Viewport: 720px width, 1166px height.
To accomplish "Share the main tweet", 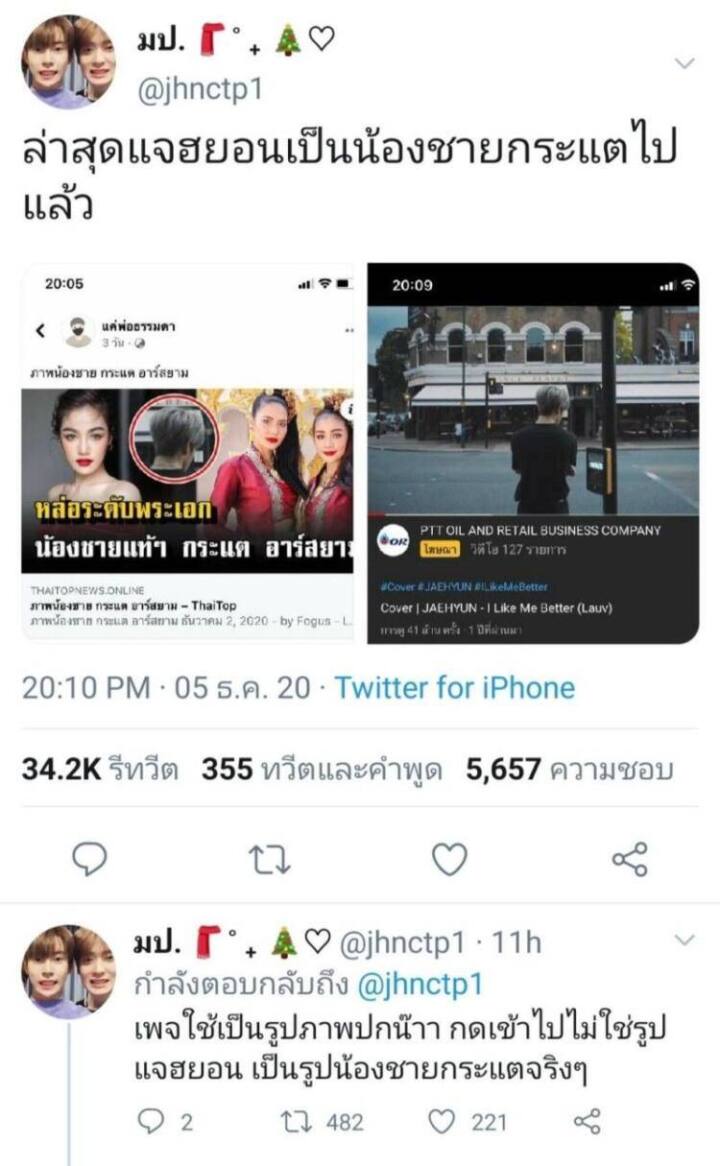I will pyautogui.click(x=629, y=859).
